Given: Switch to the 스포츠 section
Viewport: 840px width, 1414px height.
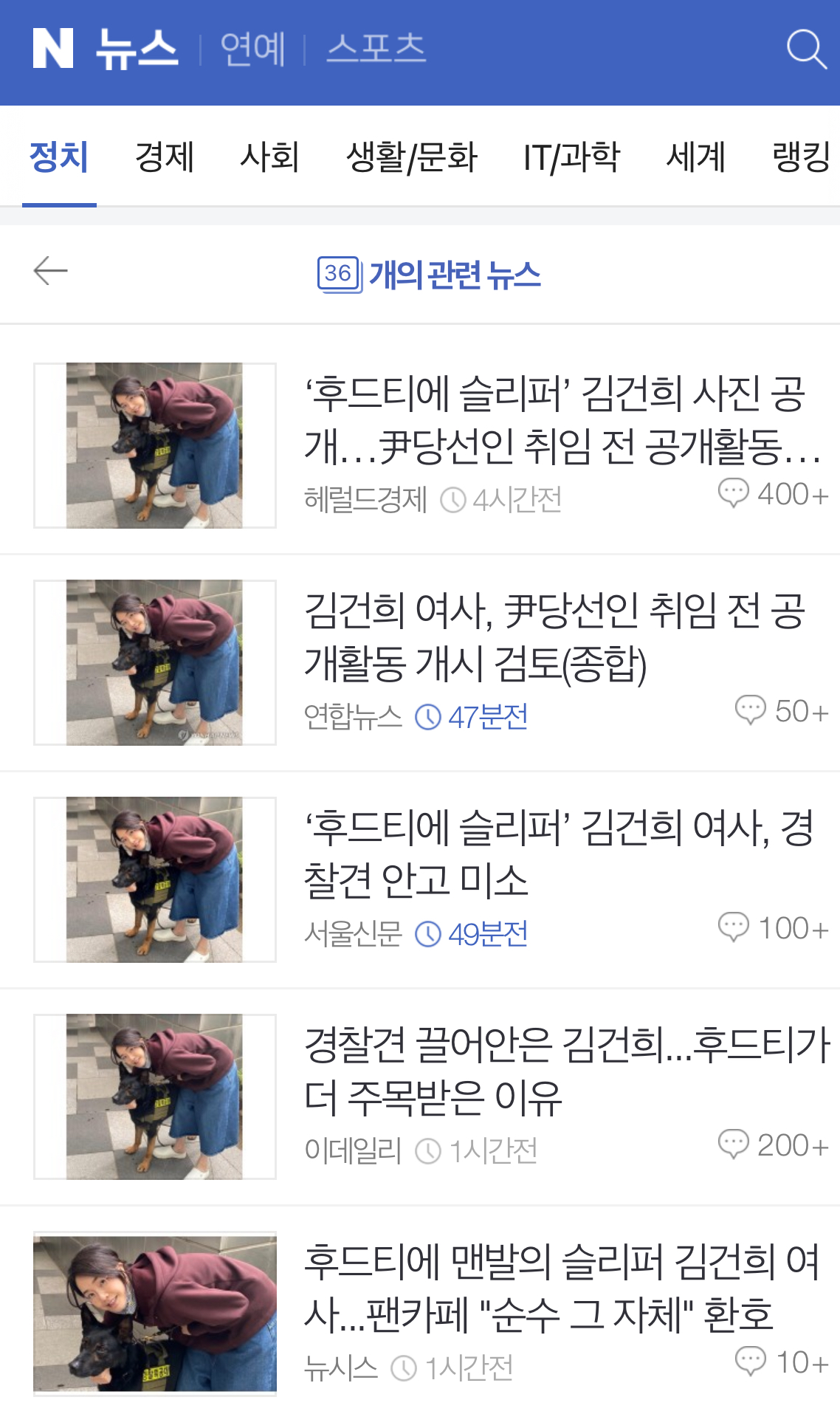Looking at the screenshot, I should 376,49.
